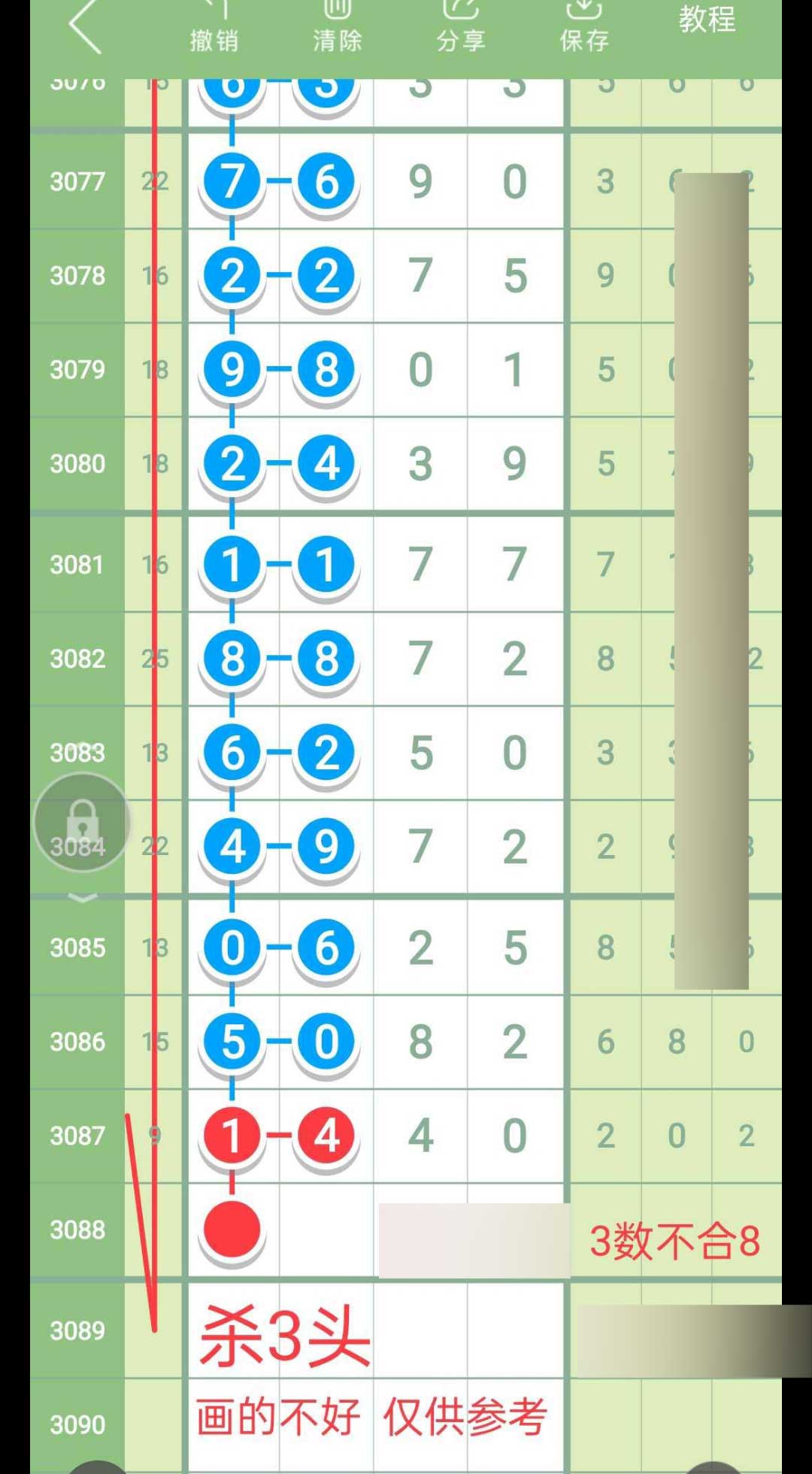Toggle the floating lock button
This screenshot has width=812, height=1474.
82,822
